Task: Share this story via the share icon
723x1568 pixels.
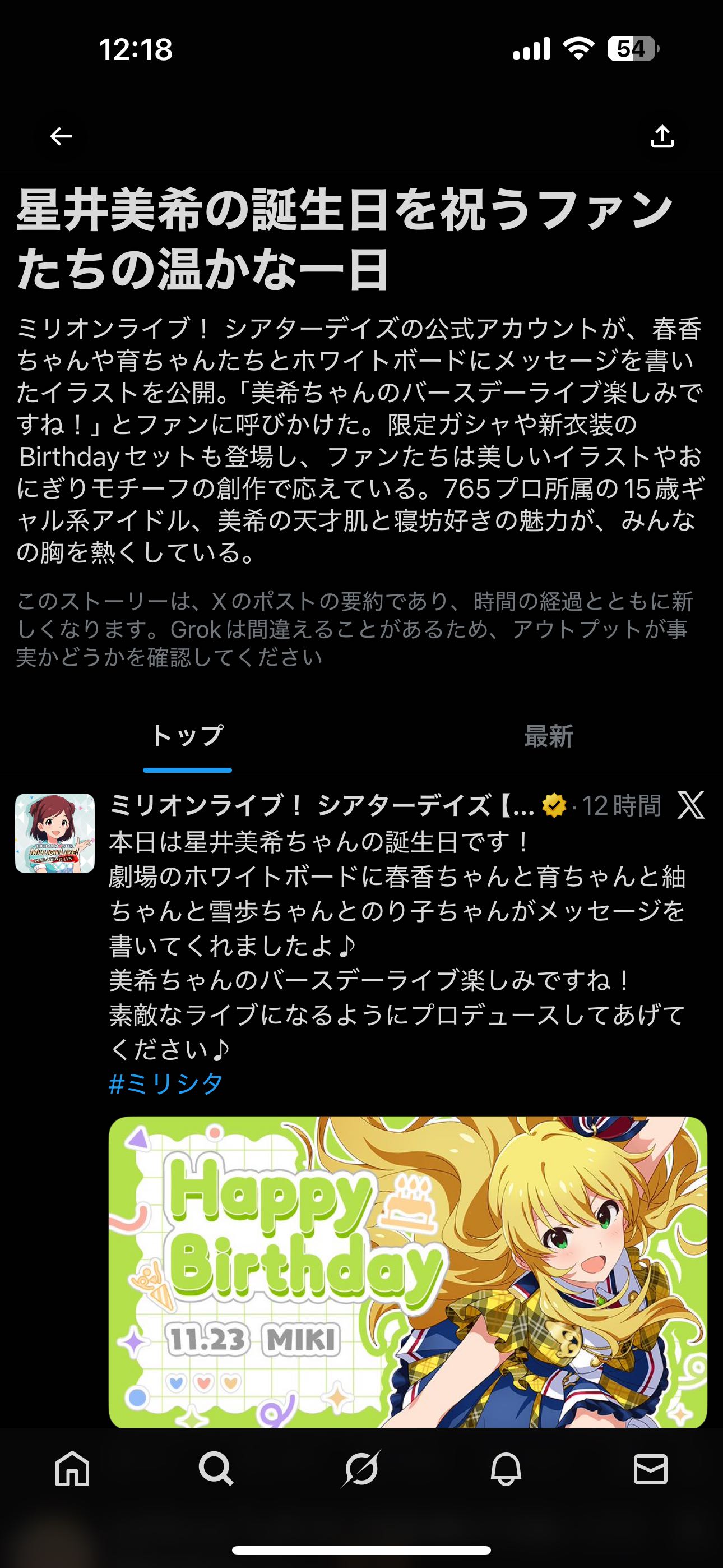Action: tap(662, 136)
